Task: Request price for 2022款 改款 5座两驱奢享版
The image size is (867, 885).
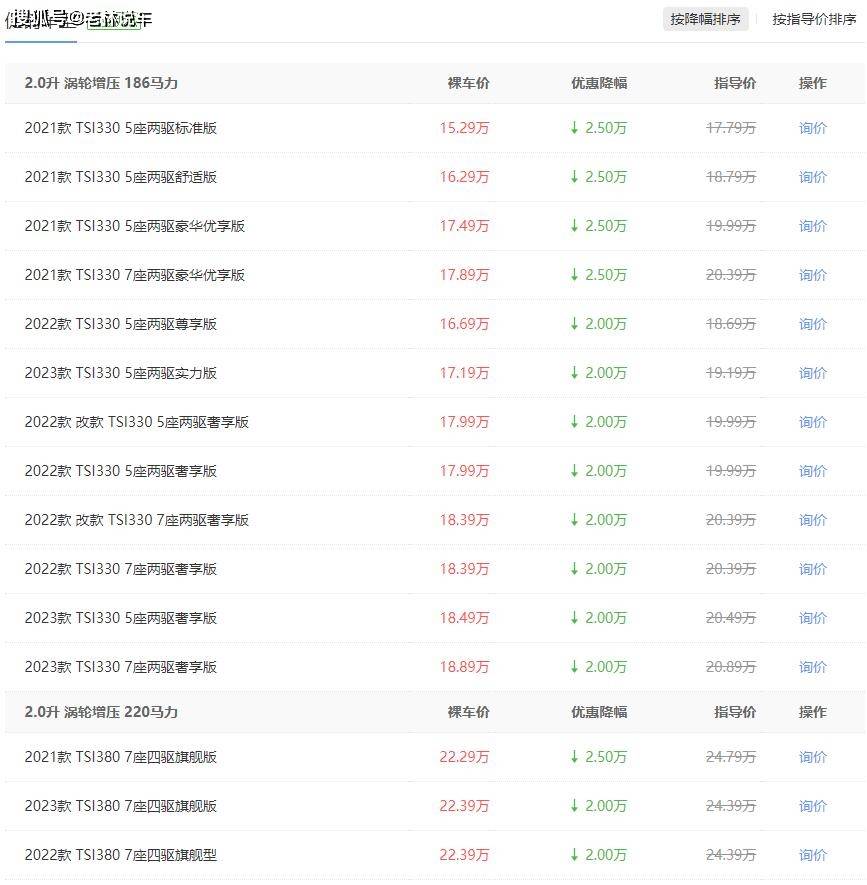Action: click(x=812, y=422)
